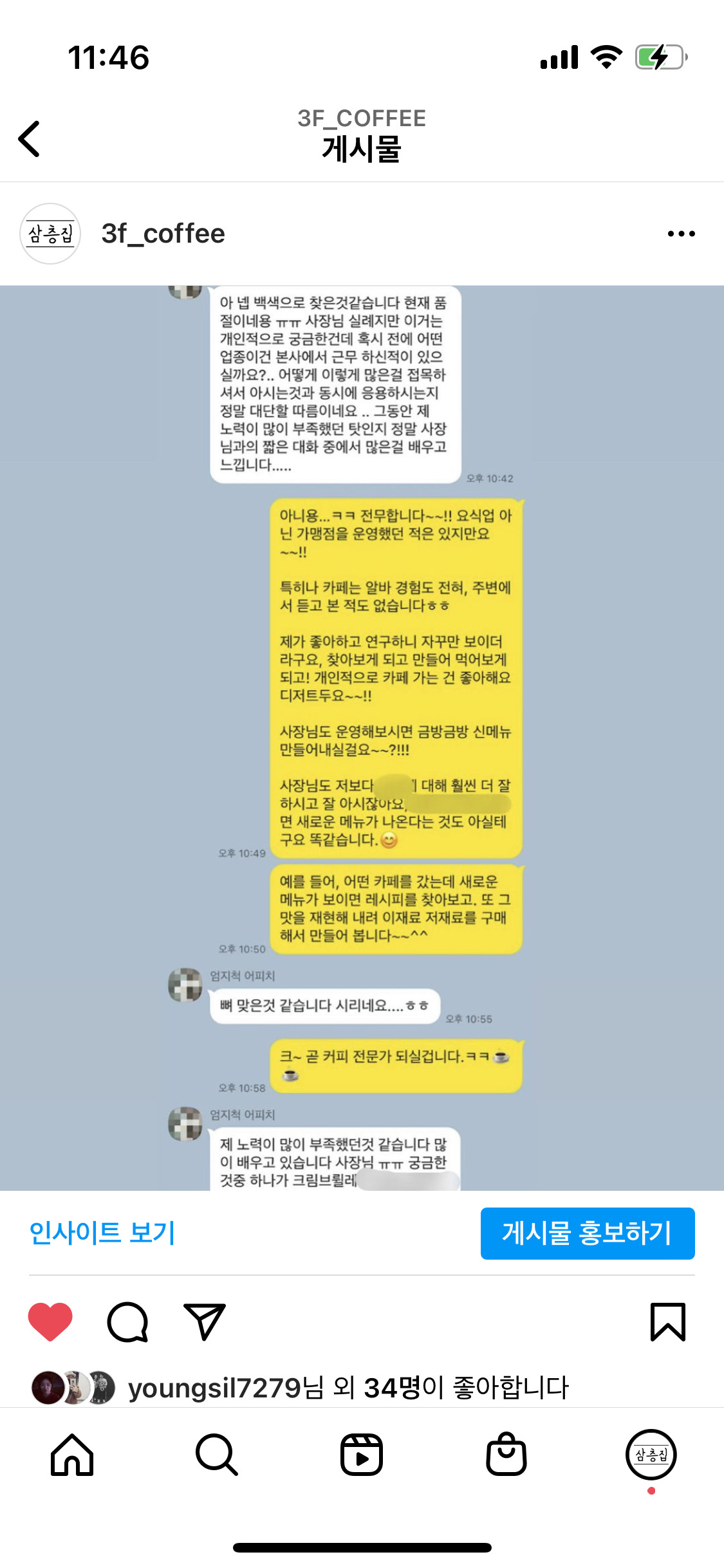The height and width of the screenshot is (1568, 724).
Task: Go back with the top-left arrow
Action: [30, 138]
